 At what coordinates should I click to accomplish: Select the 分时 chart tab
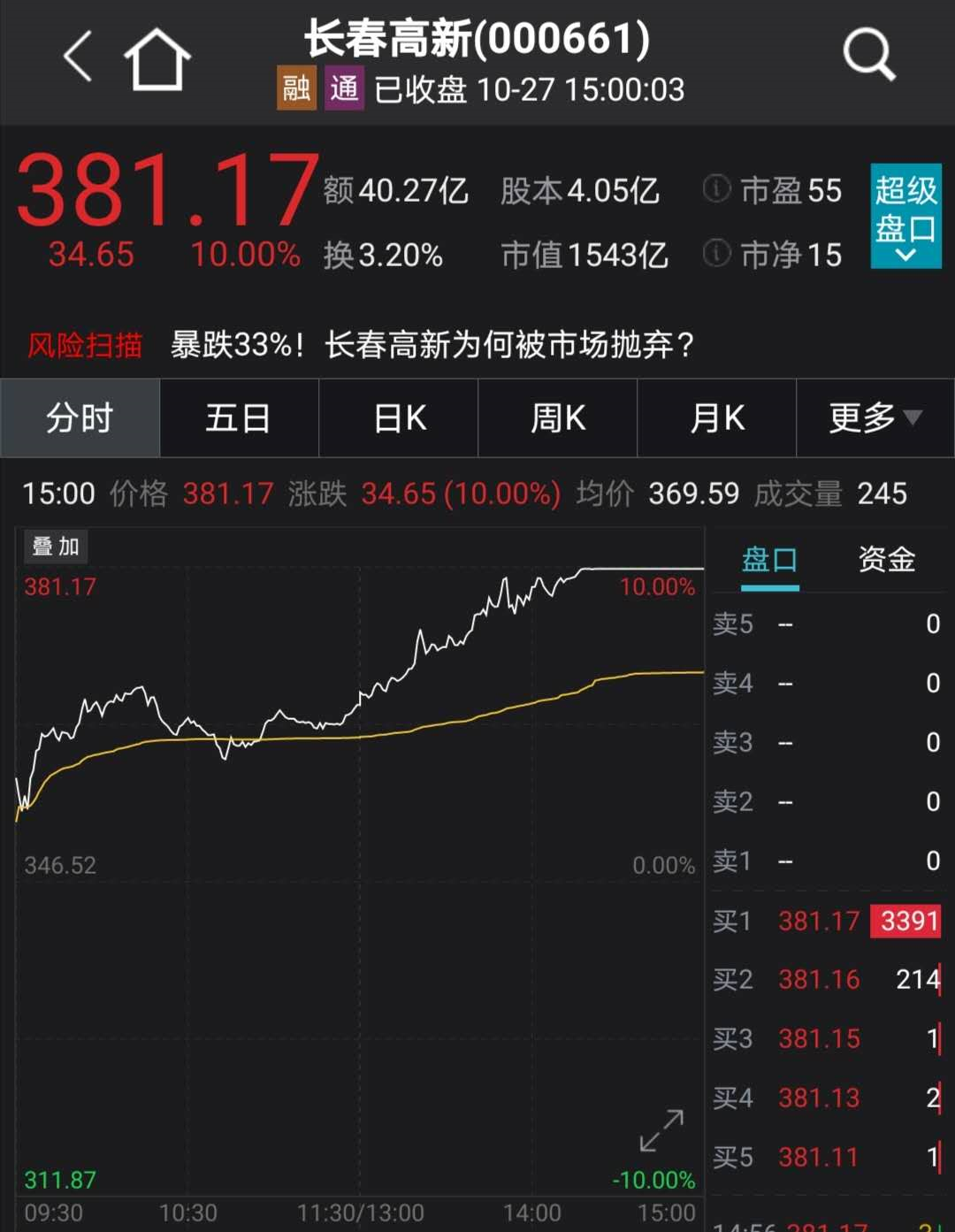click(80, 418)
